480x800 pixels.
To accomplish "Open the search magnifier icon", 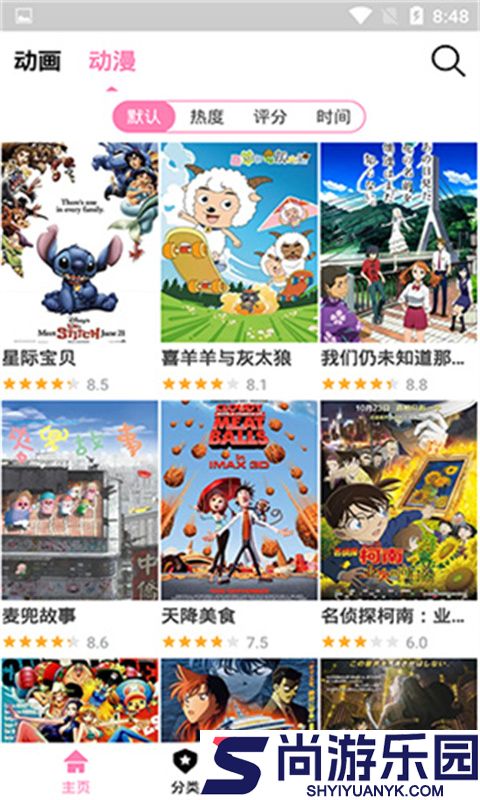I will click(x=448, y=62).
